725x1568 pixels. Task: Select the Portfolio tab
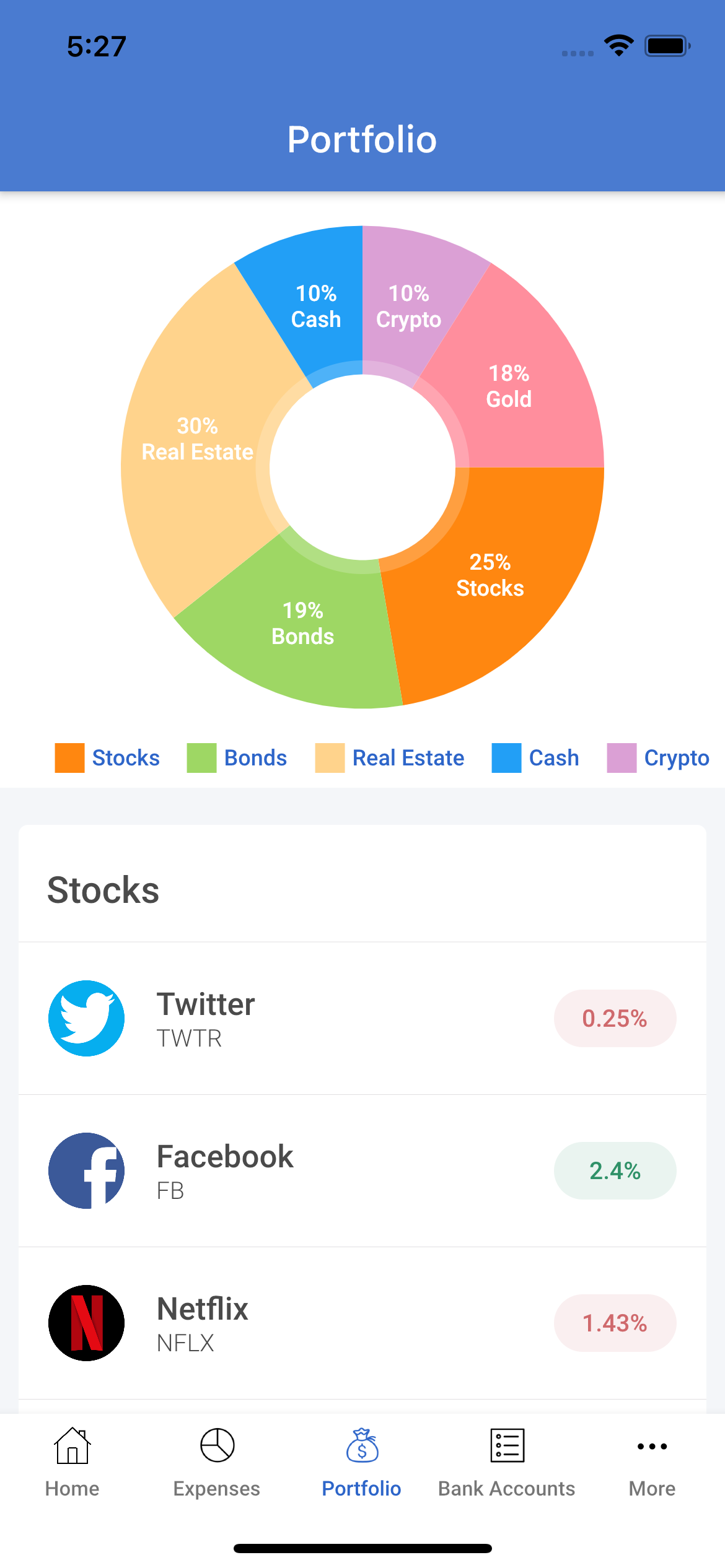[x=362, y=1461]
